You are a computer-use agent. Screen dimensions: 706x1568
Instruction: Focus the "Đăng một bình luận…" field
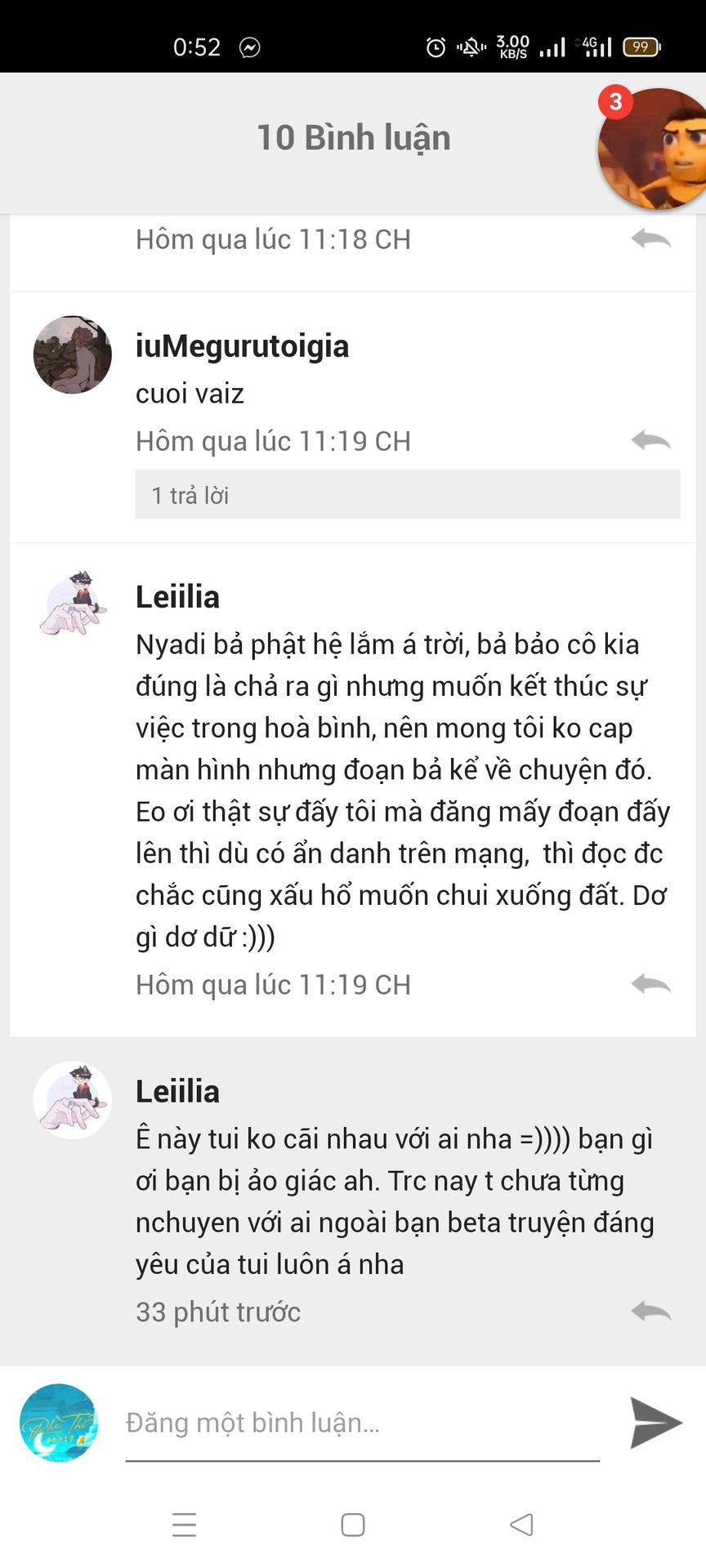[x=361, y=1423]
